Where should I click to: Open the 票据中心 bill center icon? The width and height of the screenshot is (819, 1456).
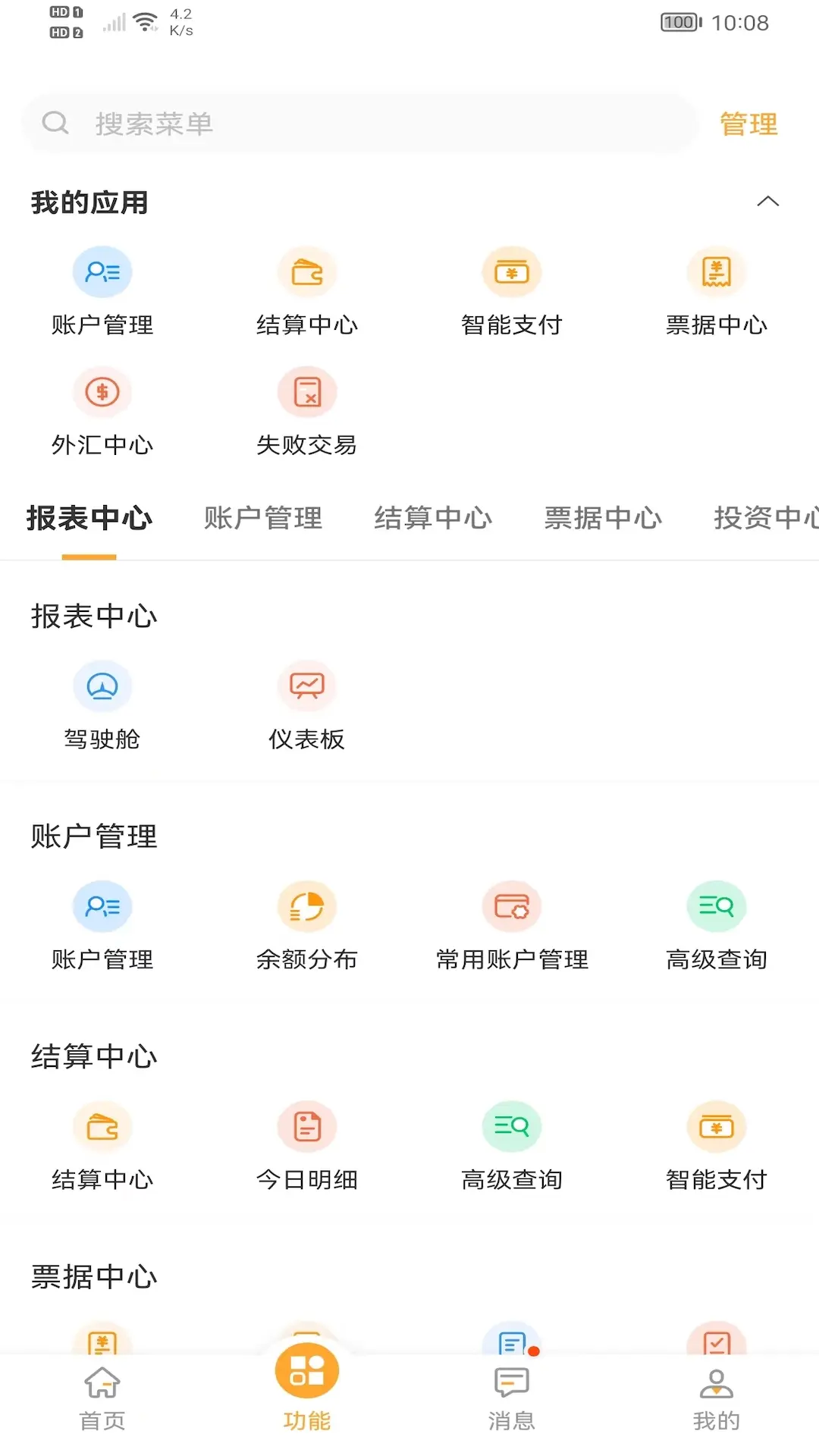coord(717,271)
